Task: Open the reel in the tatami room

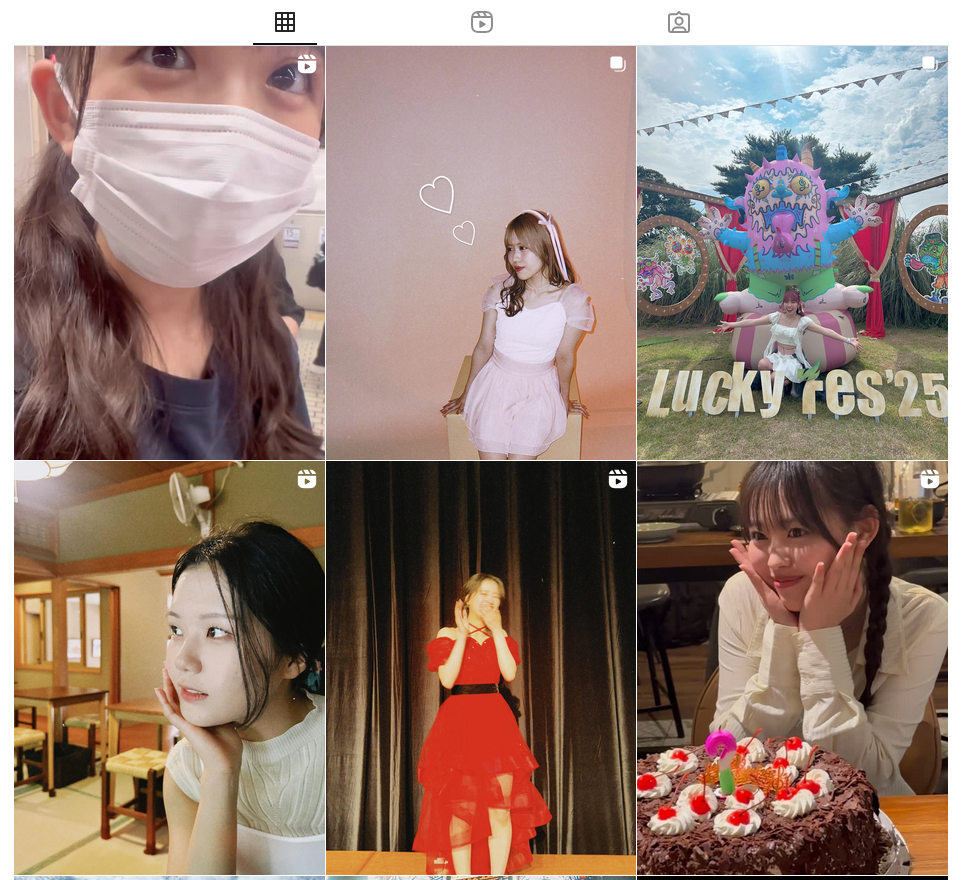Action: click(169, 667)
